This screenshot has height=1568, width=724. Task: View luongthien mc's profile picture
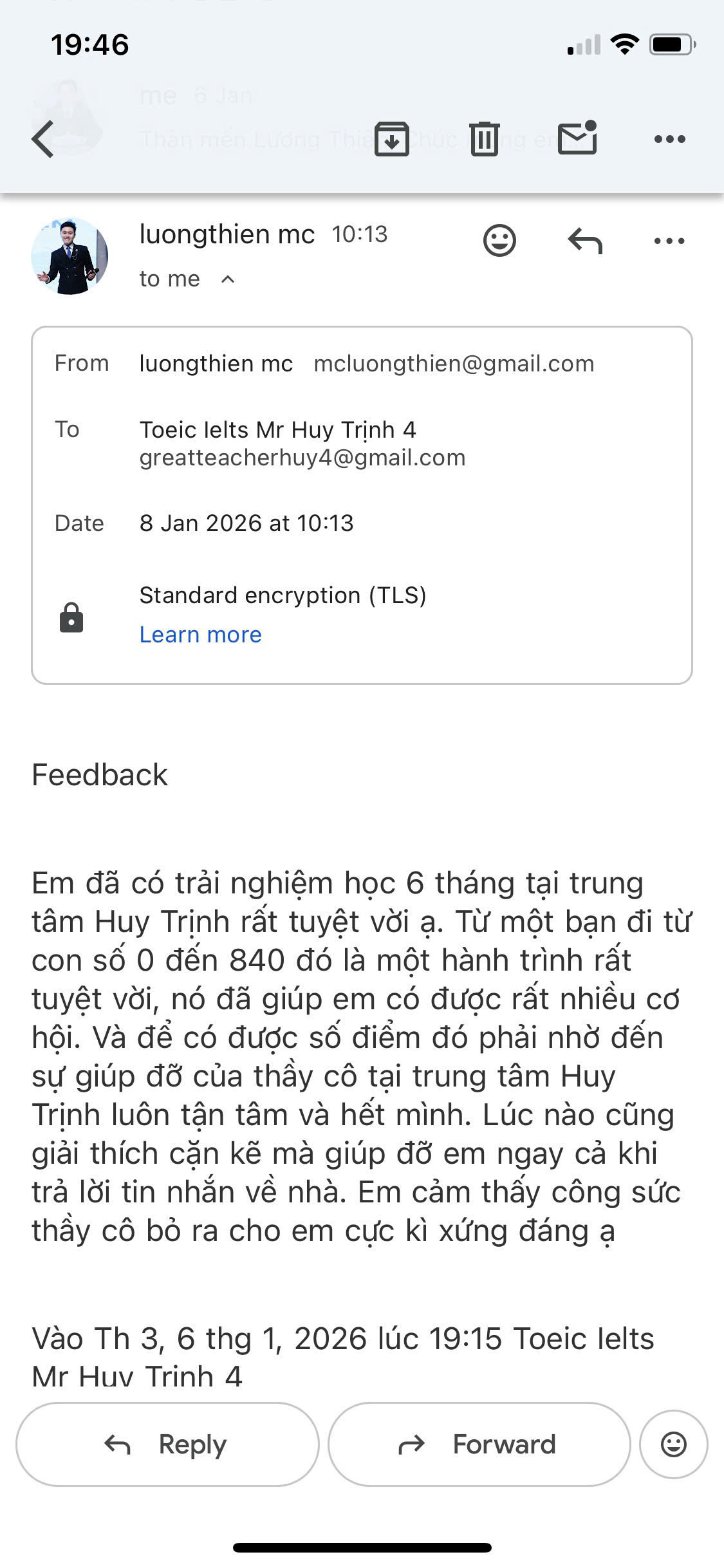click(x=70, y=256)
